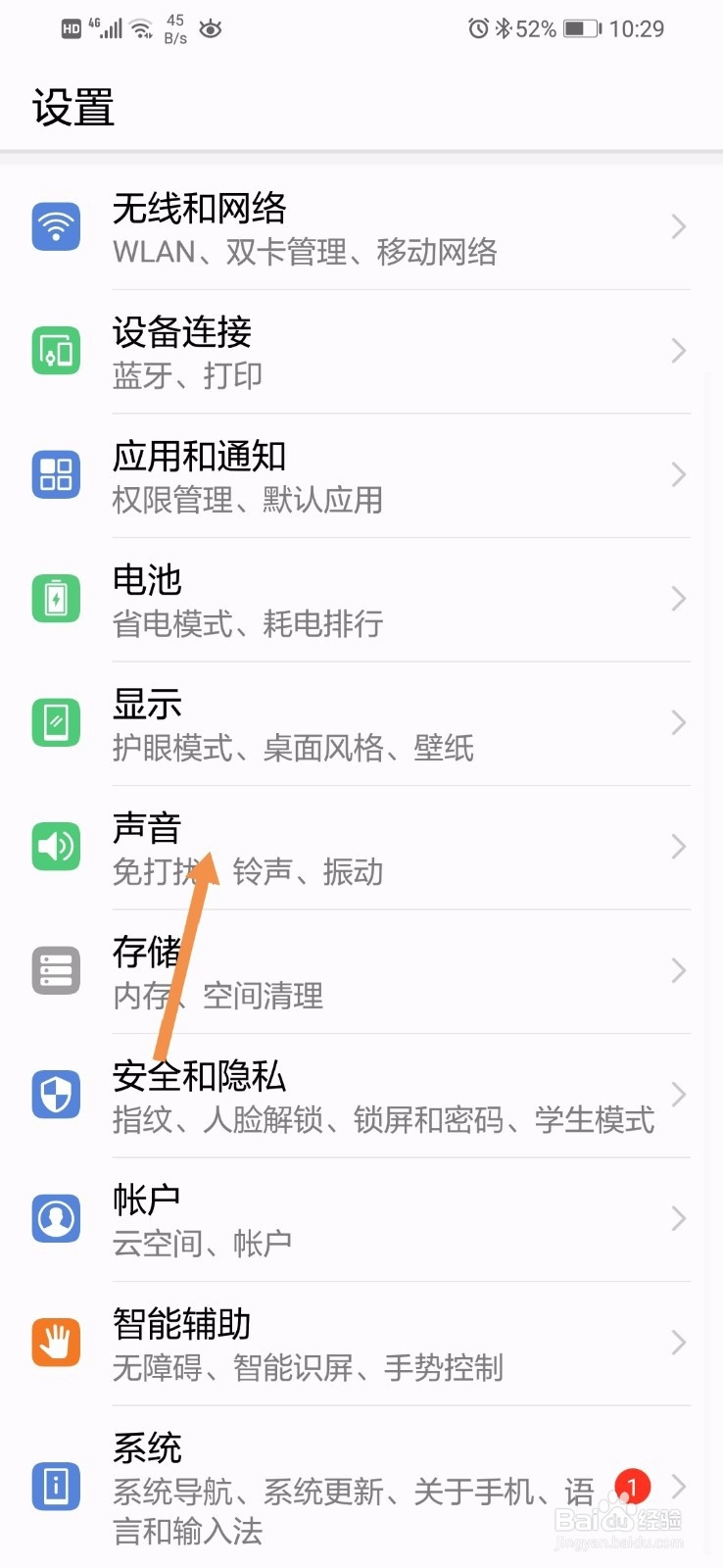Expand 系统 settings with its chevron
Screen dimensions: 723x1568
(x=678, y=1486)
